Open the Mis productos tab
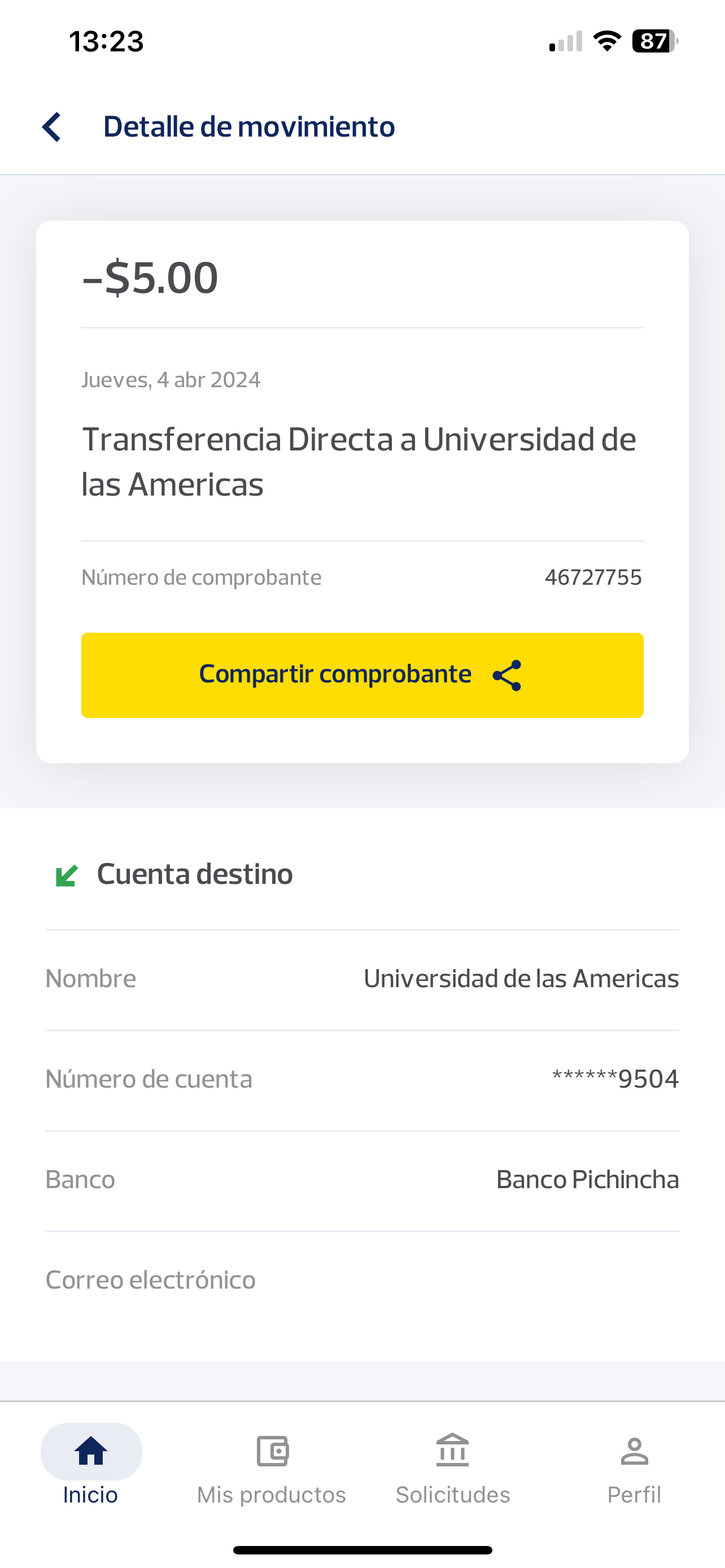Image resolution: width=725 pixels, height=1568 pixels. [x=272, y=1467]
